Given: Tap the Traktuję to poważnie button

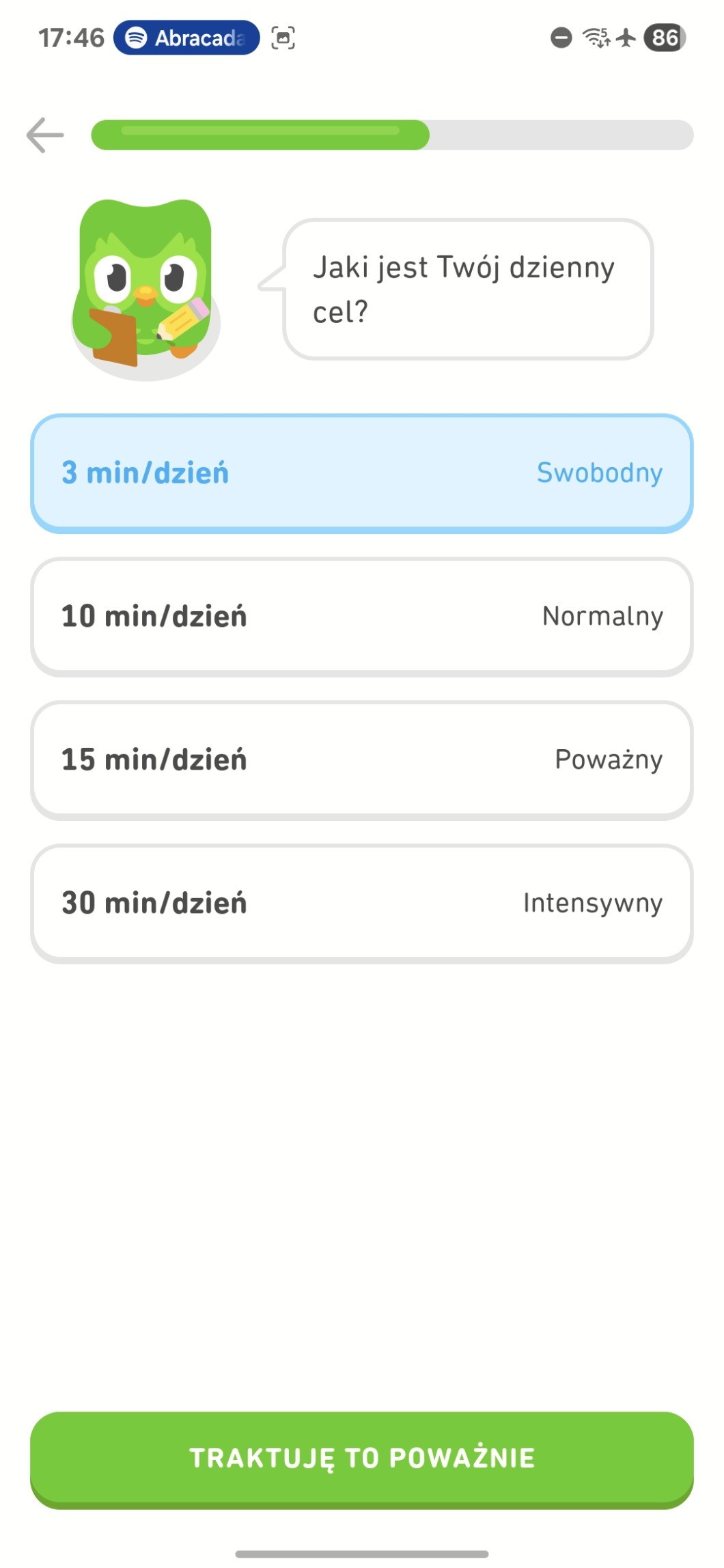Looking at the screenshot, I should point(362,1457).
